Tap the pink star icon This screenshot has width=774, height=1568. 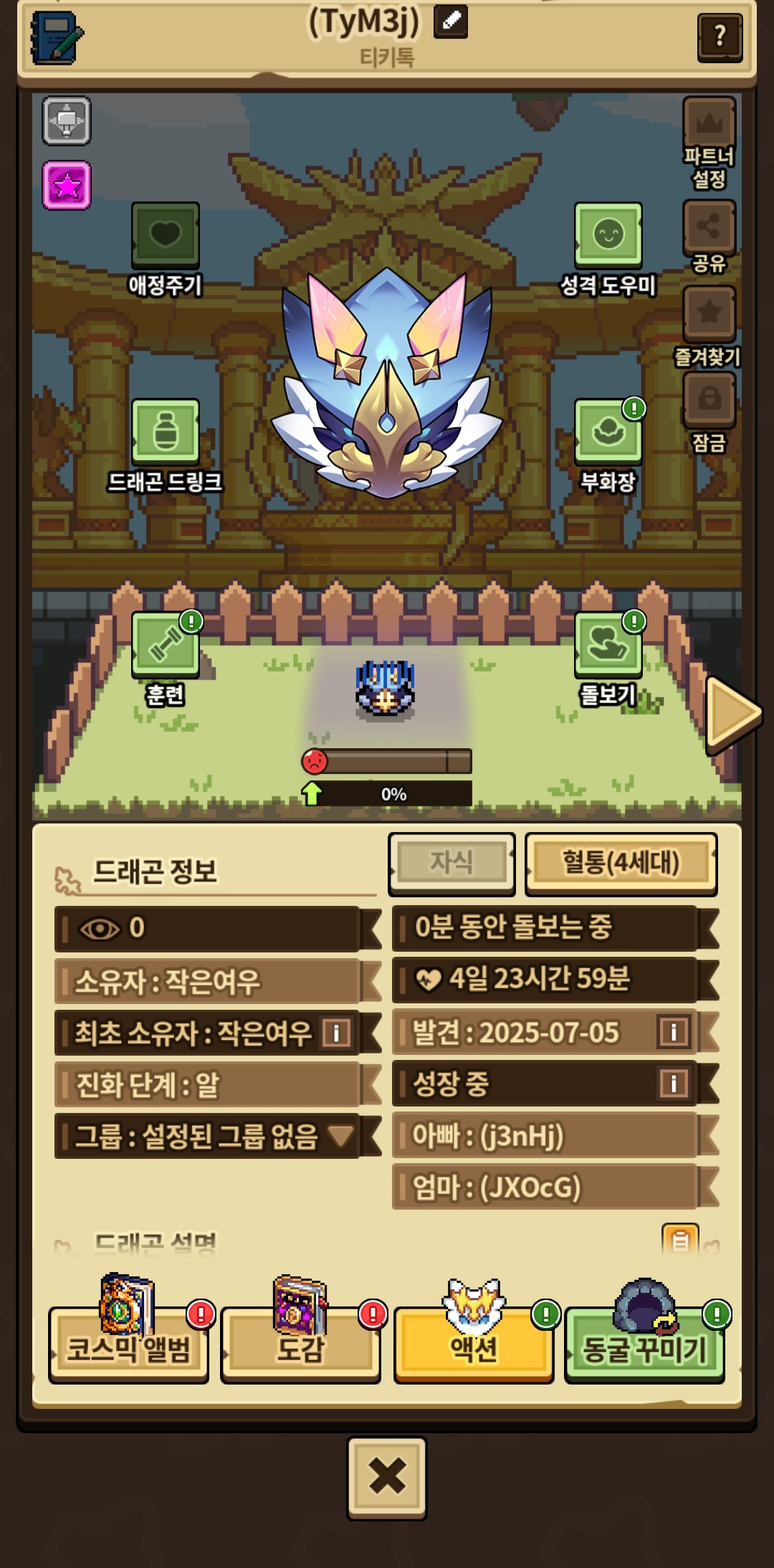[67, 186]
